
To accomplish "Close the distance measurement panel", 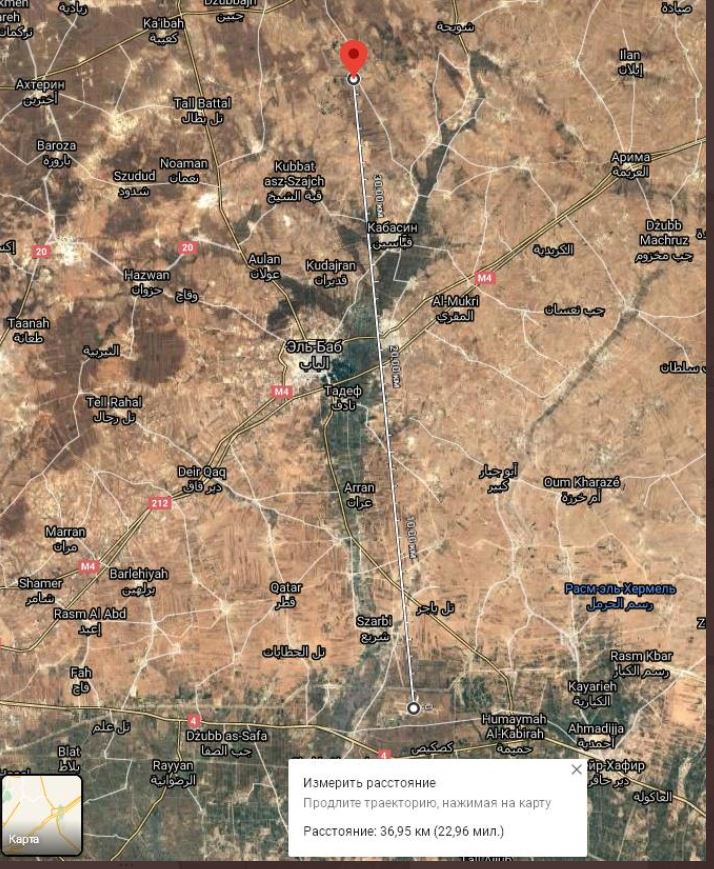I will (576, 770).
